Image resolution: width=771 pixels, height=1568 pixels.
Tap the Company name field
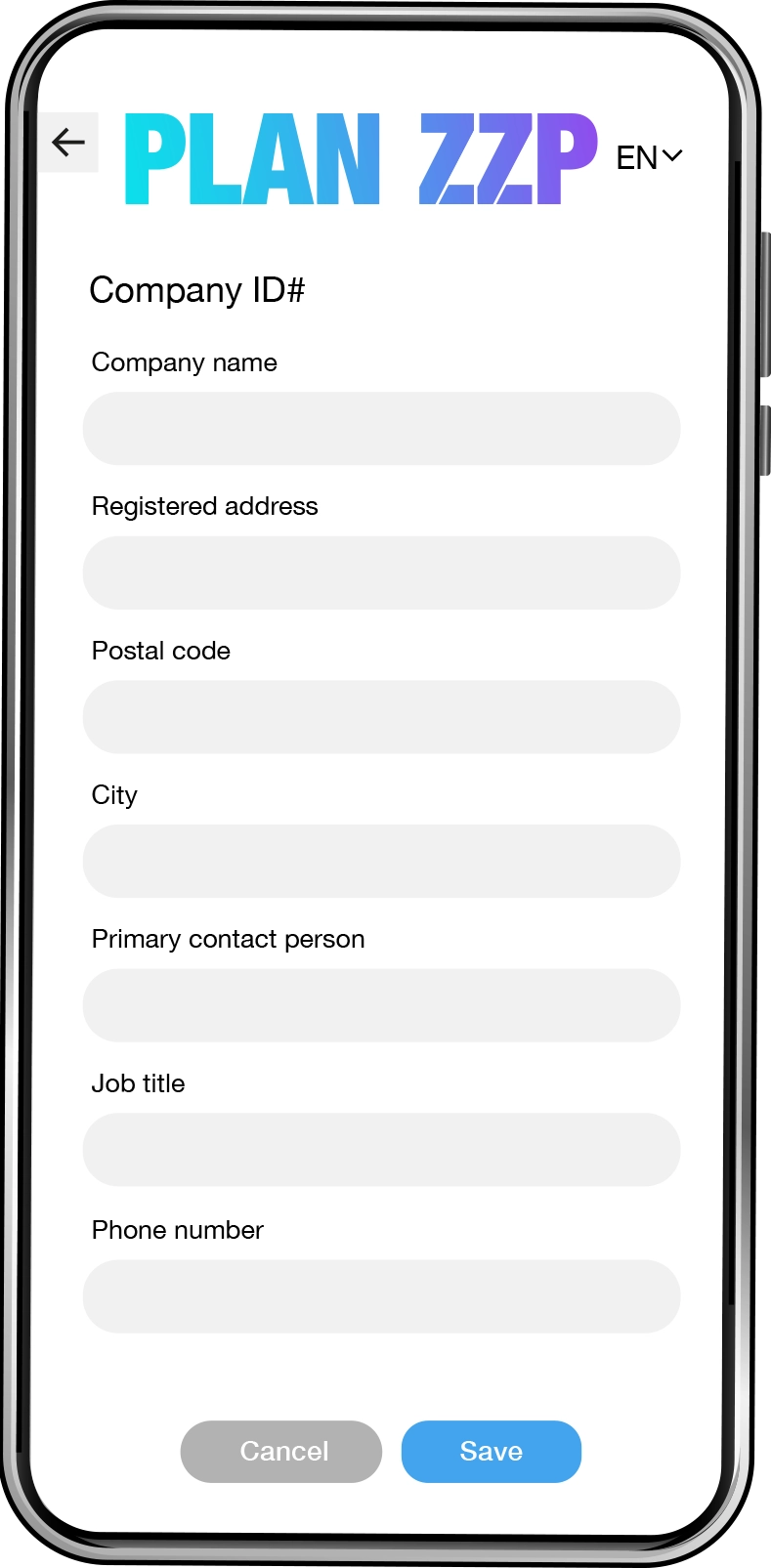tap(381, 429)
